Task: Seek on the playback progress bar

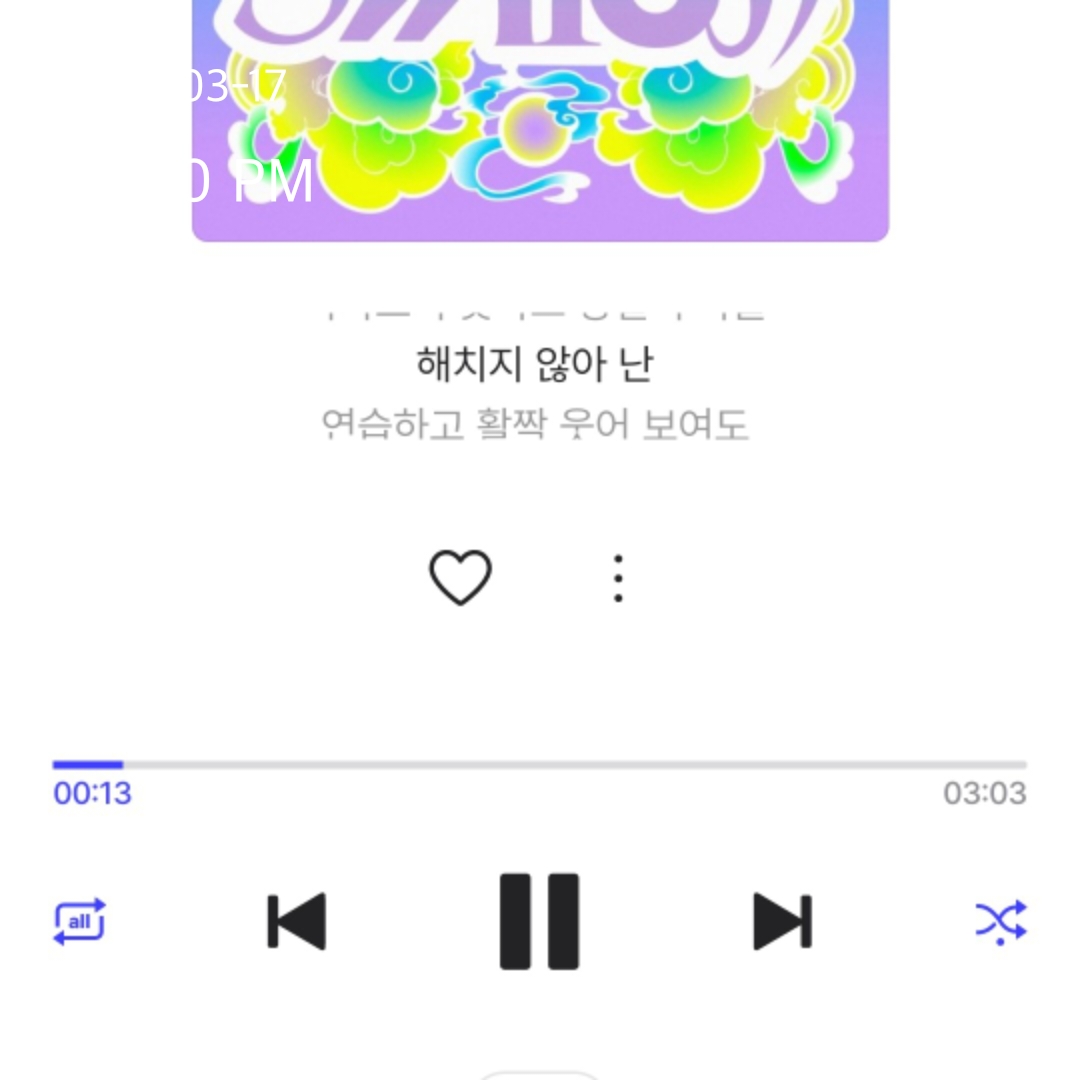Action: click(540, 765)
